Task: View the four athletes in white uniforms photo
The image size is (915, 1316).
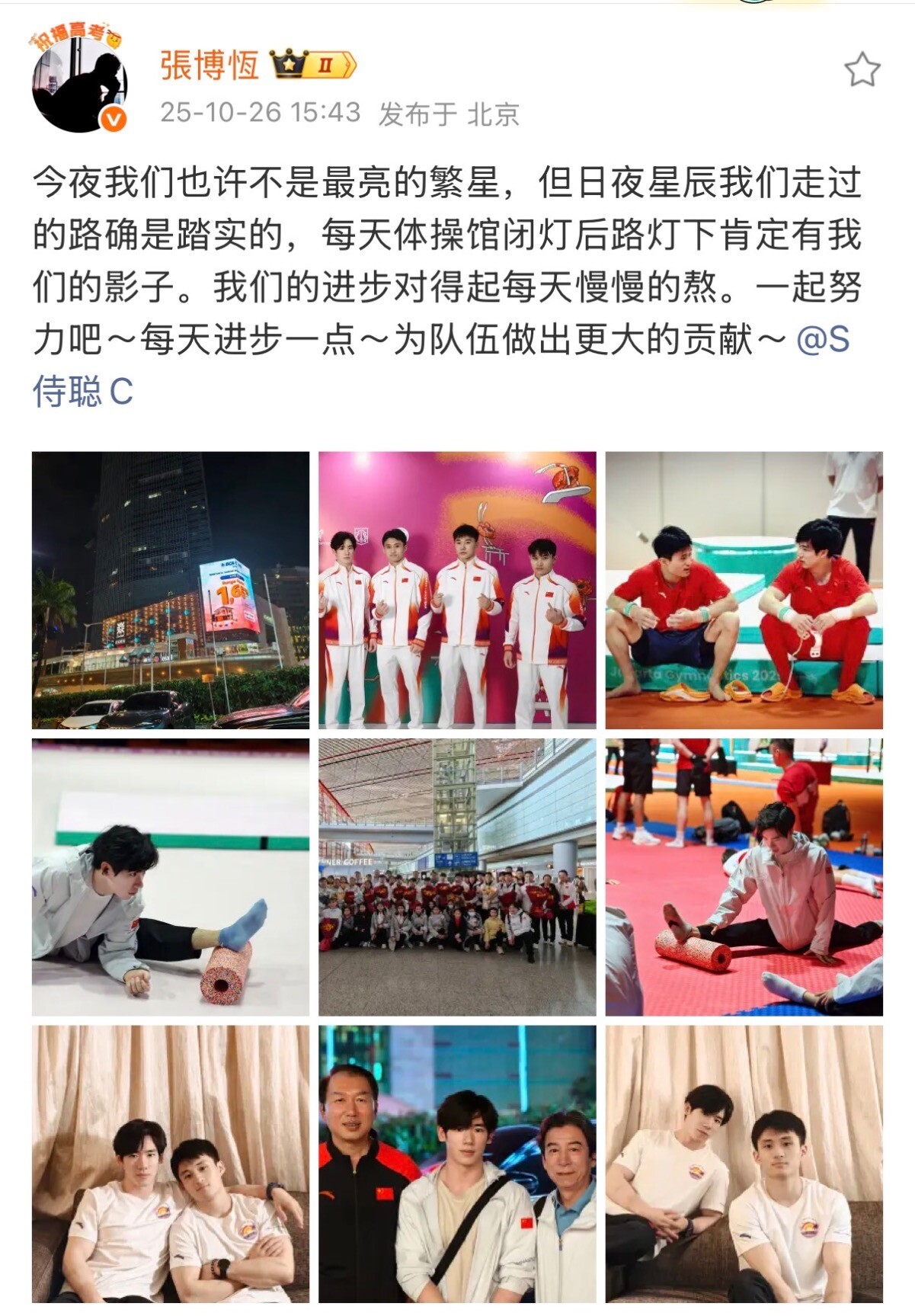Action: pyautogui.click(x=457, y=590)
